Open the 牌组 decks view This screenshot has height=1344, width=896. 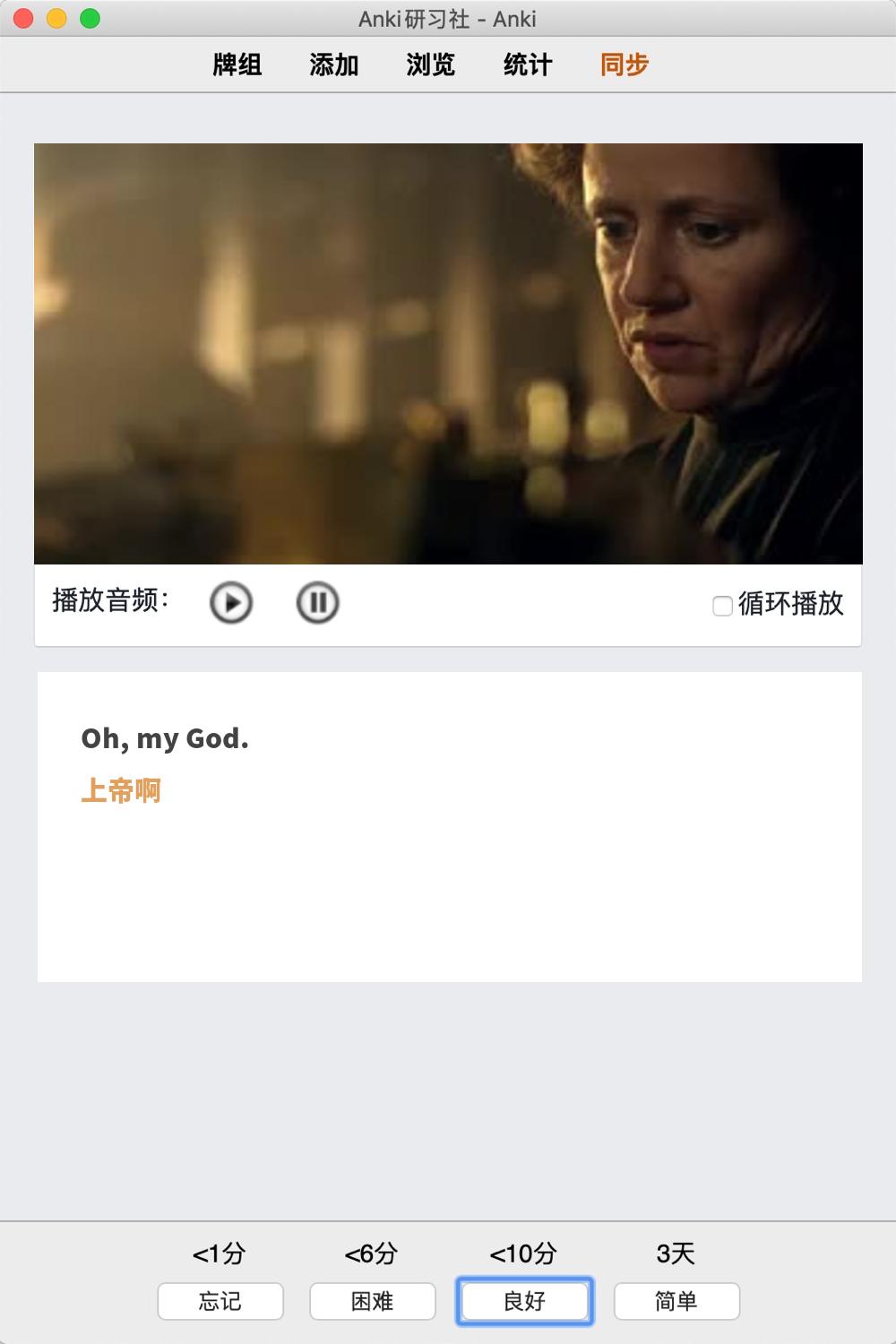click(x=237, y=65)
